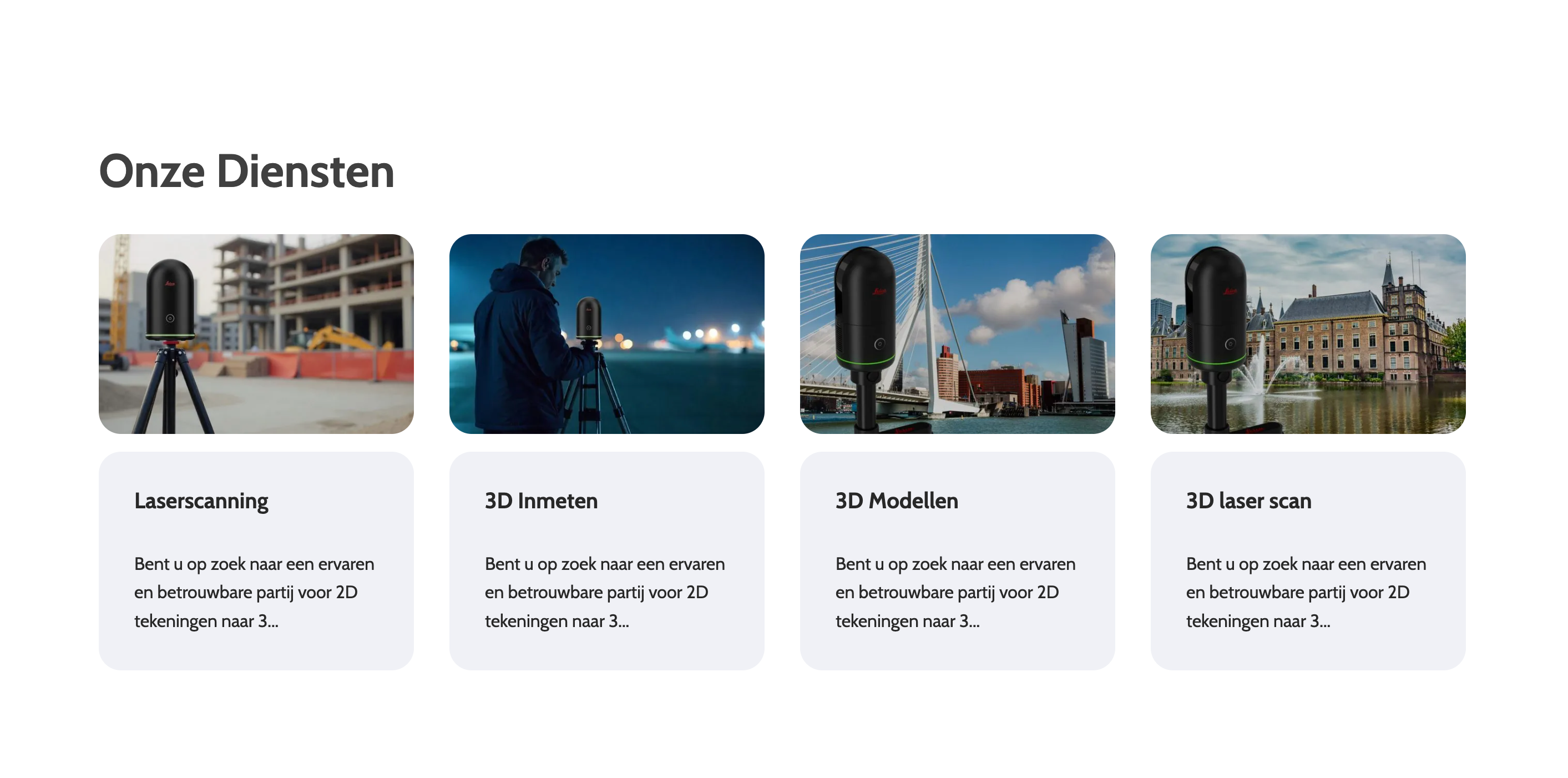This screenshot has height=778, width=1568.
Task: Select the Laserscanning text card
Action: point(256,560)
